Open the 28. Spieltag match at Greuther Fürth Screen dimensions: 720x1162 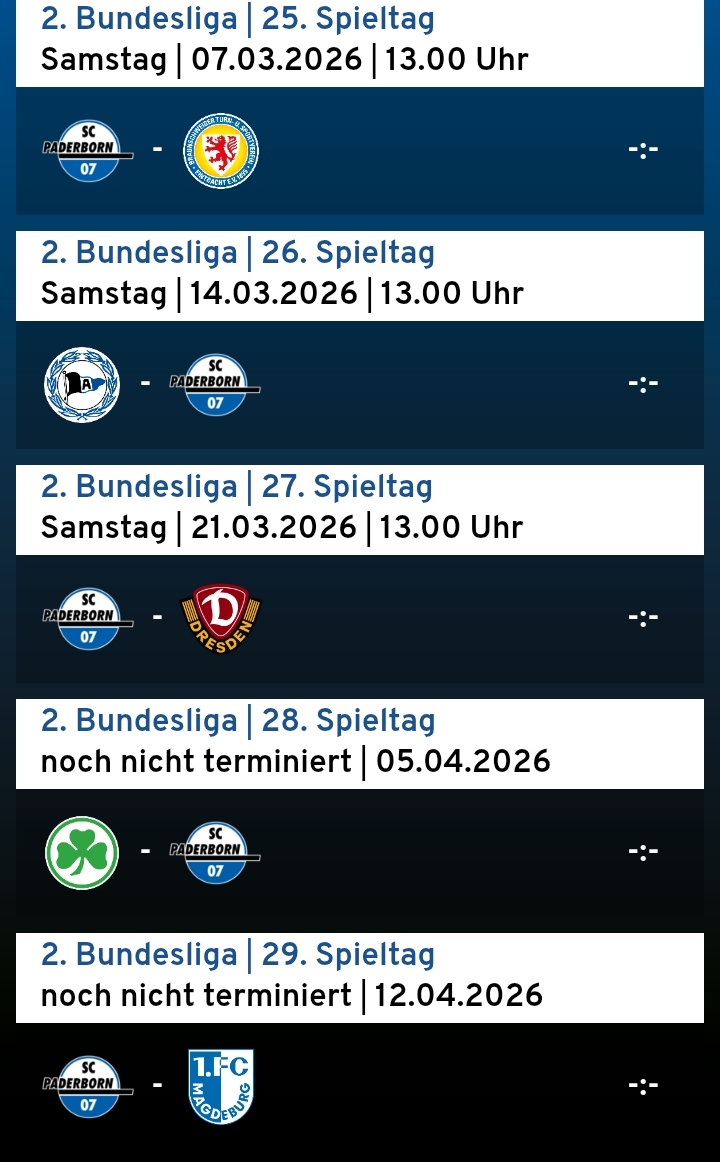360,853
